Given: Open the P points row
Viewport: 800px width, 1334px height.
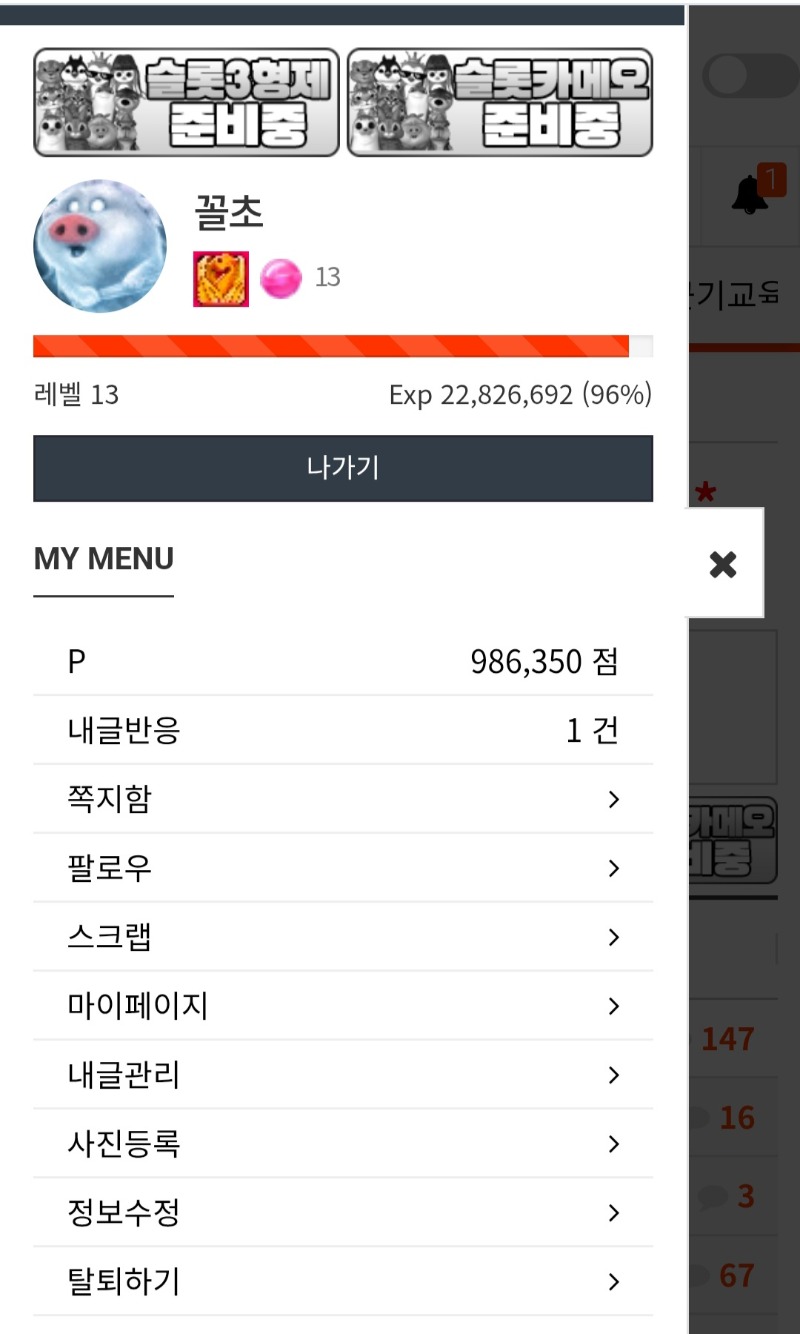Looking at the screenshot, I should tap(343, 661).
